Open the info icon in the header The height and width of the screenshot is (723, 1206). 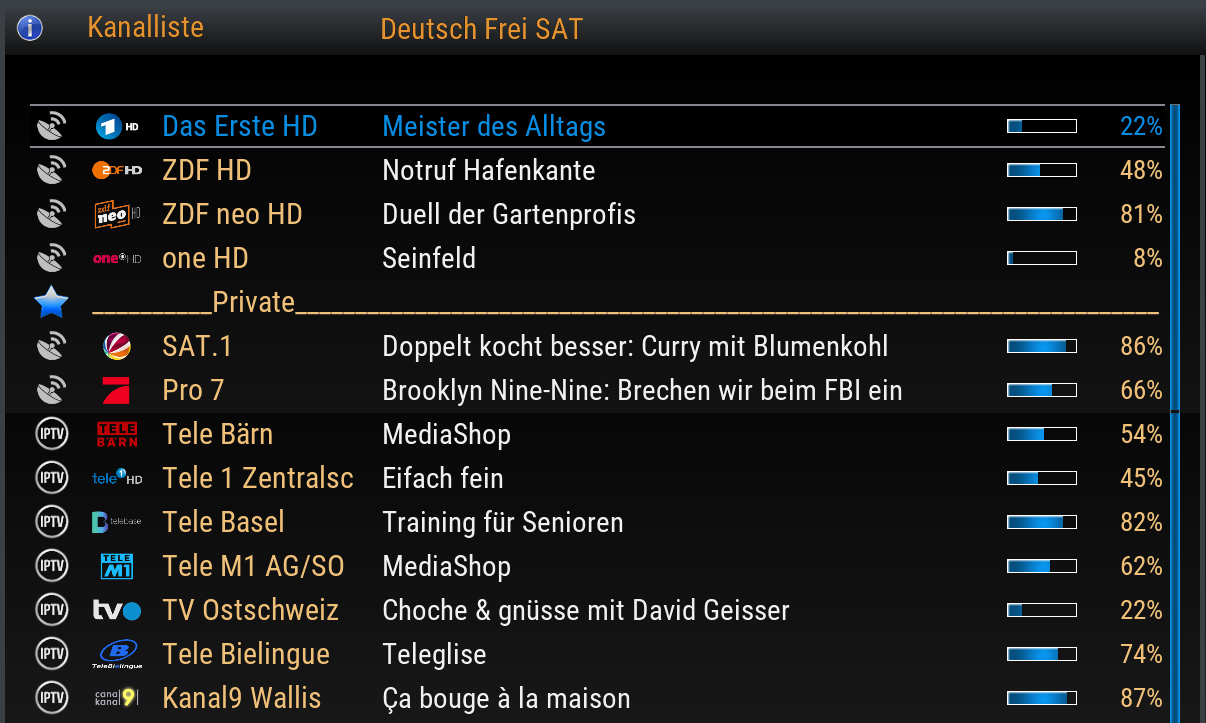(30, 27)
